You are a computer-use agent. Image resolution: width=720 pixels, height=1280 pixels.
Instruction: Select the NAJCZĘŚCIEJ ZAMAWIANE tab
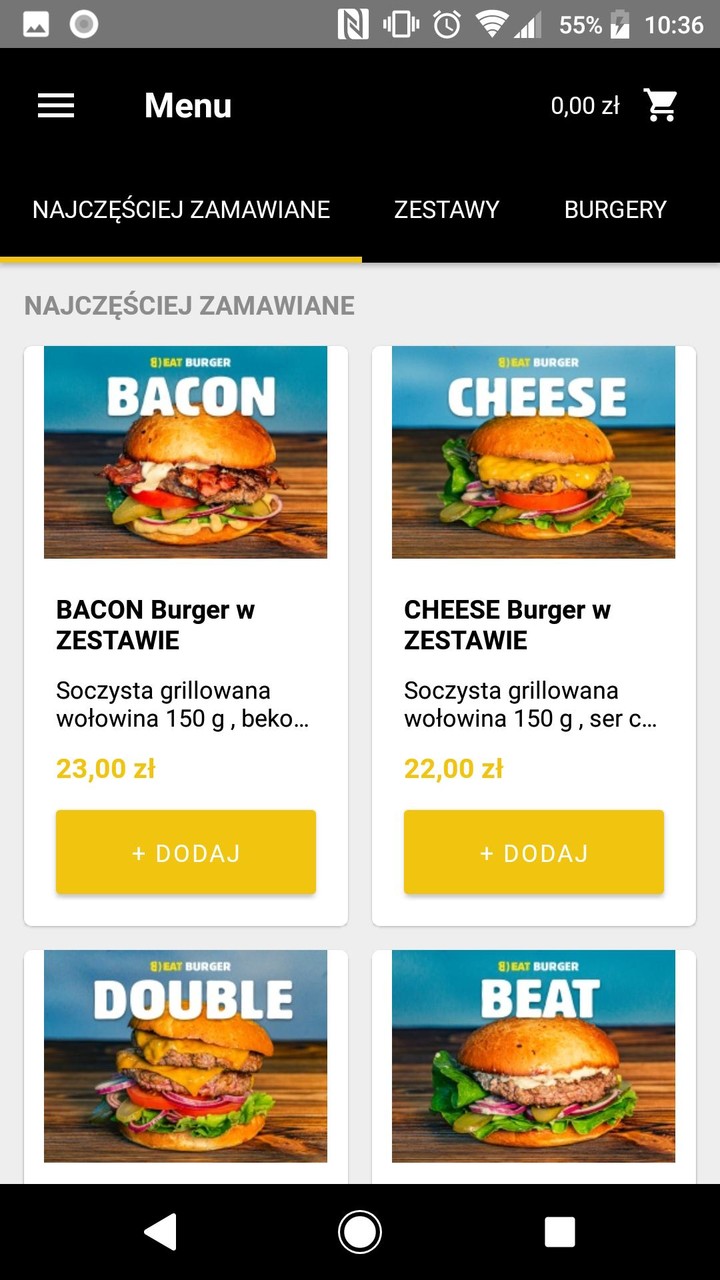pos(181,210)
